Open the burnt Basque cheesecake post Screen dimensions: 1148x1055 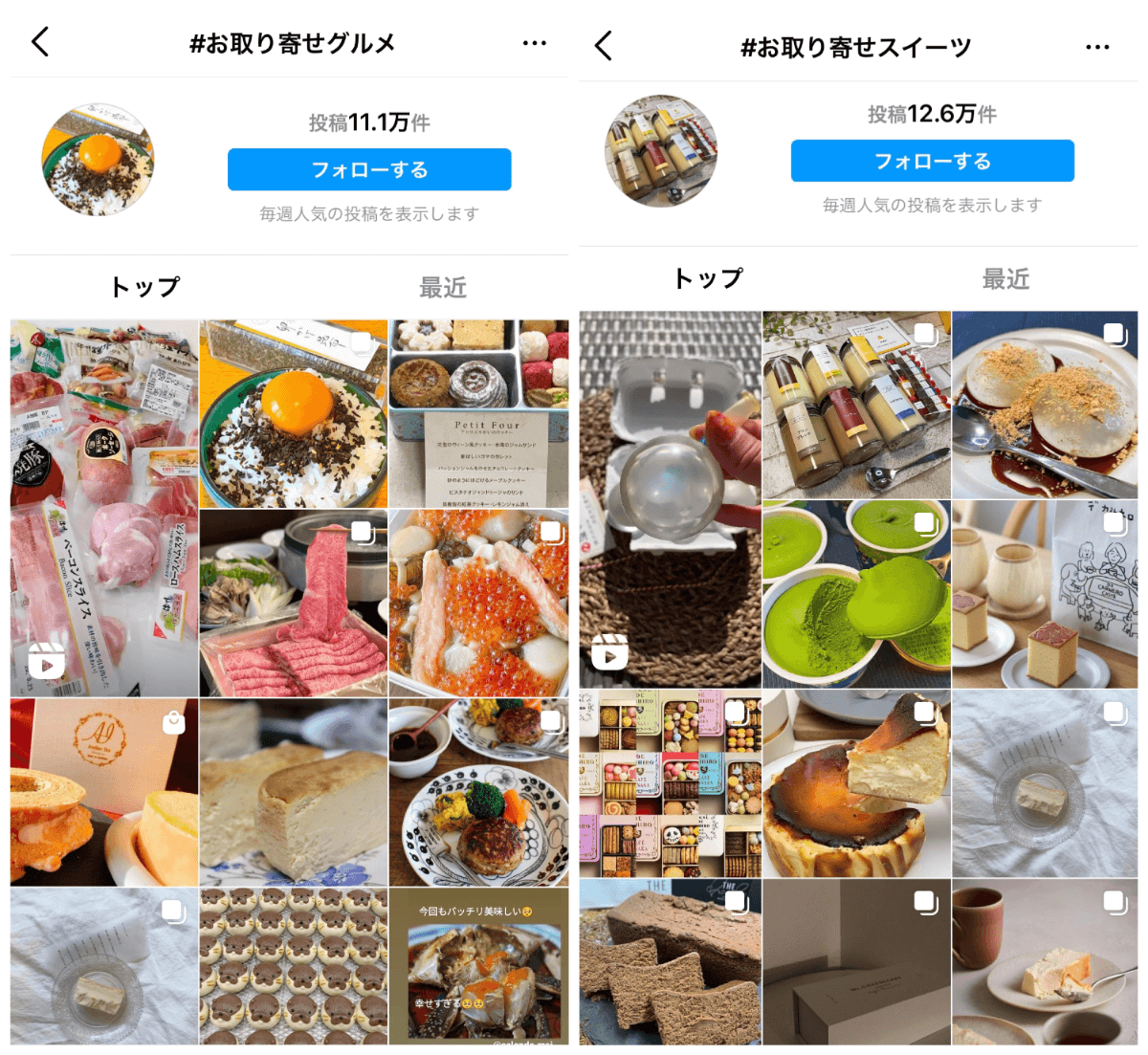point(856,782)
